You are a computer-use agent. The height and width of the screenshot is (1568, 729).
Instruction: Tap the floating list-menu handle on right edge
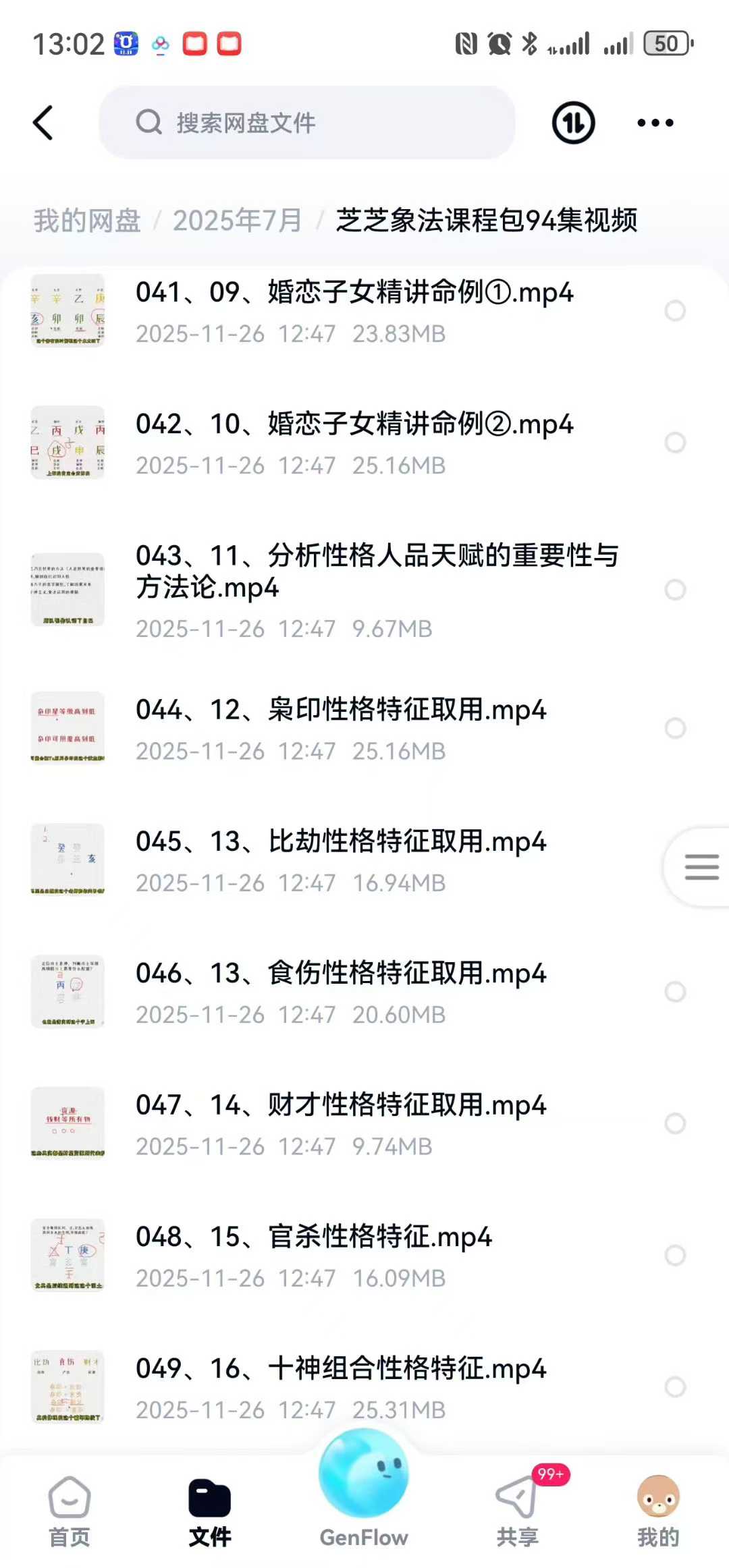699,867
